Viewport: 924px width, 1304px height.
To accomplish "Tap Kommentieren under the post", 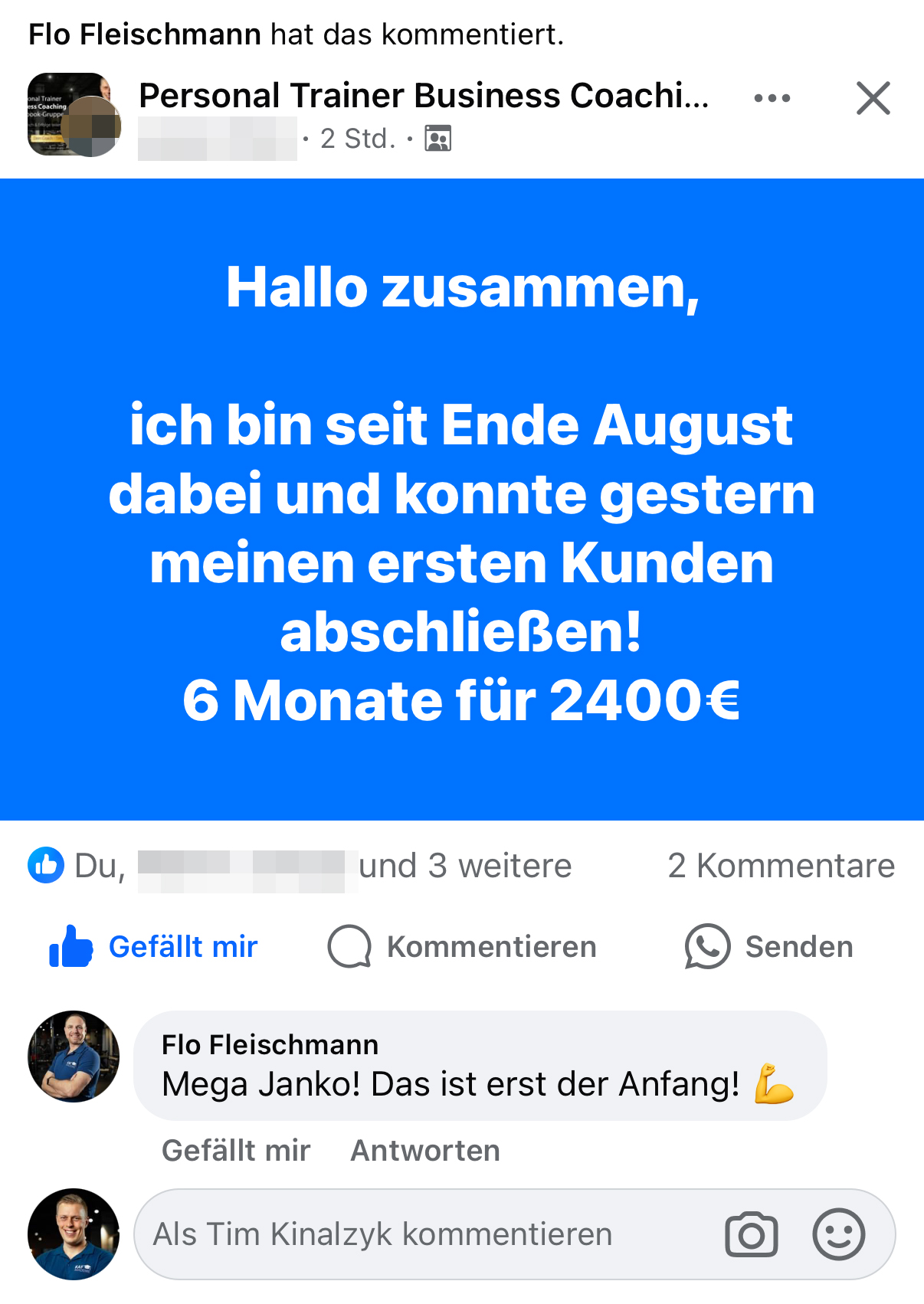I will (x=462, y=946).
